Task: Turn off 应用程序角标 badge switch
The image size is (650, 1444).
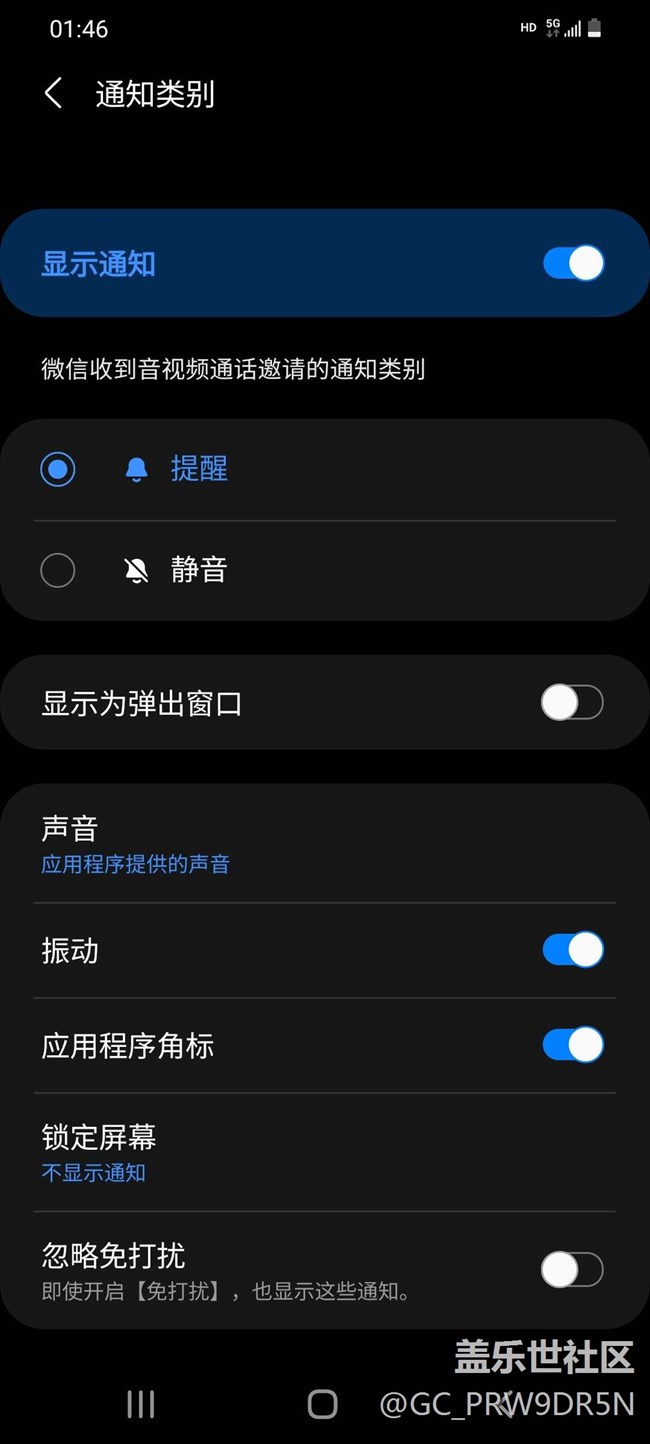Action: click(x=573, y=1045)
